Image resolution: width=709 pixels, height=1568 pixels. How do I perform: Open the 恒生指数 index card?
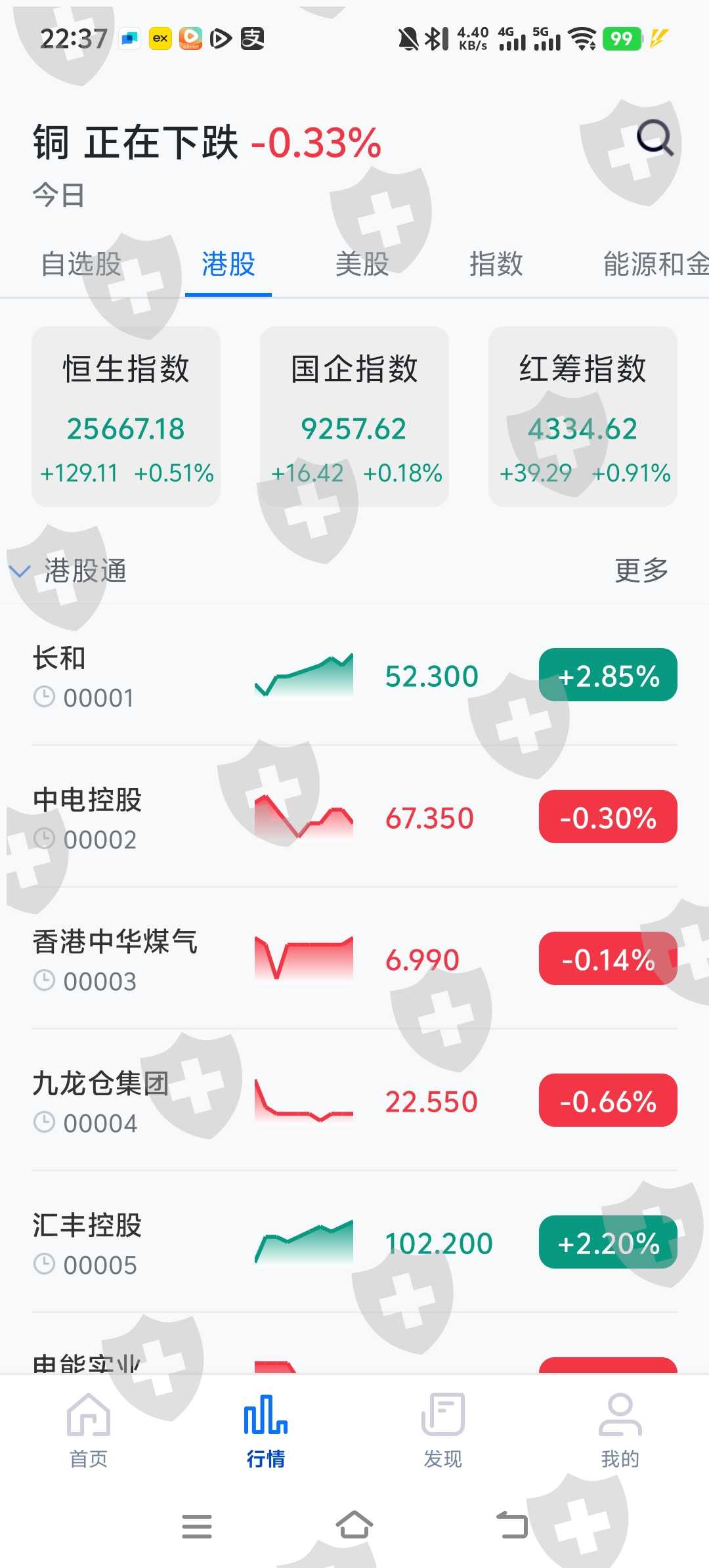point(126,416)
